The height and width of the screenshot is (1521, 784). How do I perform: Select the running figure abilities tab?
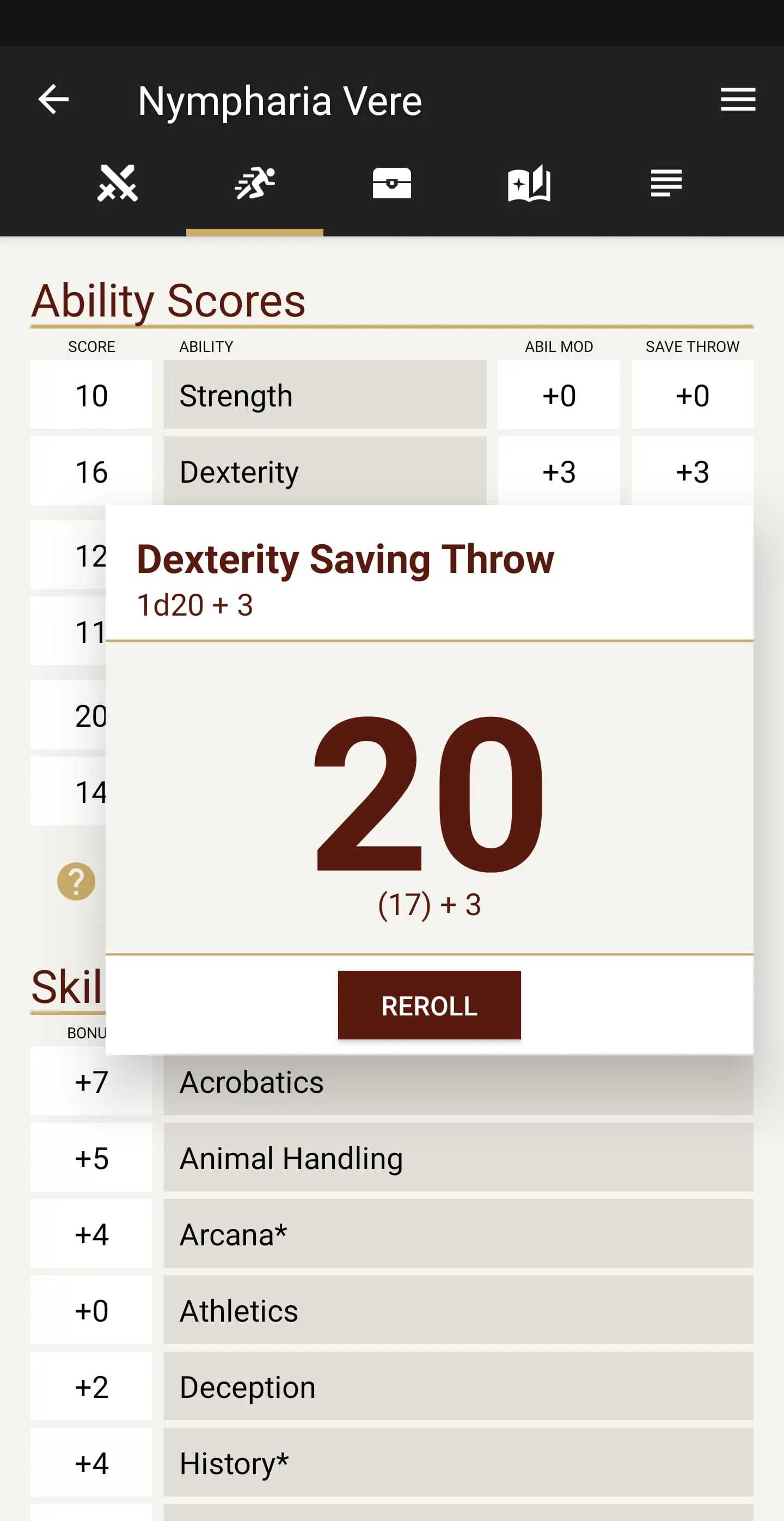(x=254, y=183)
